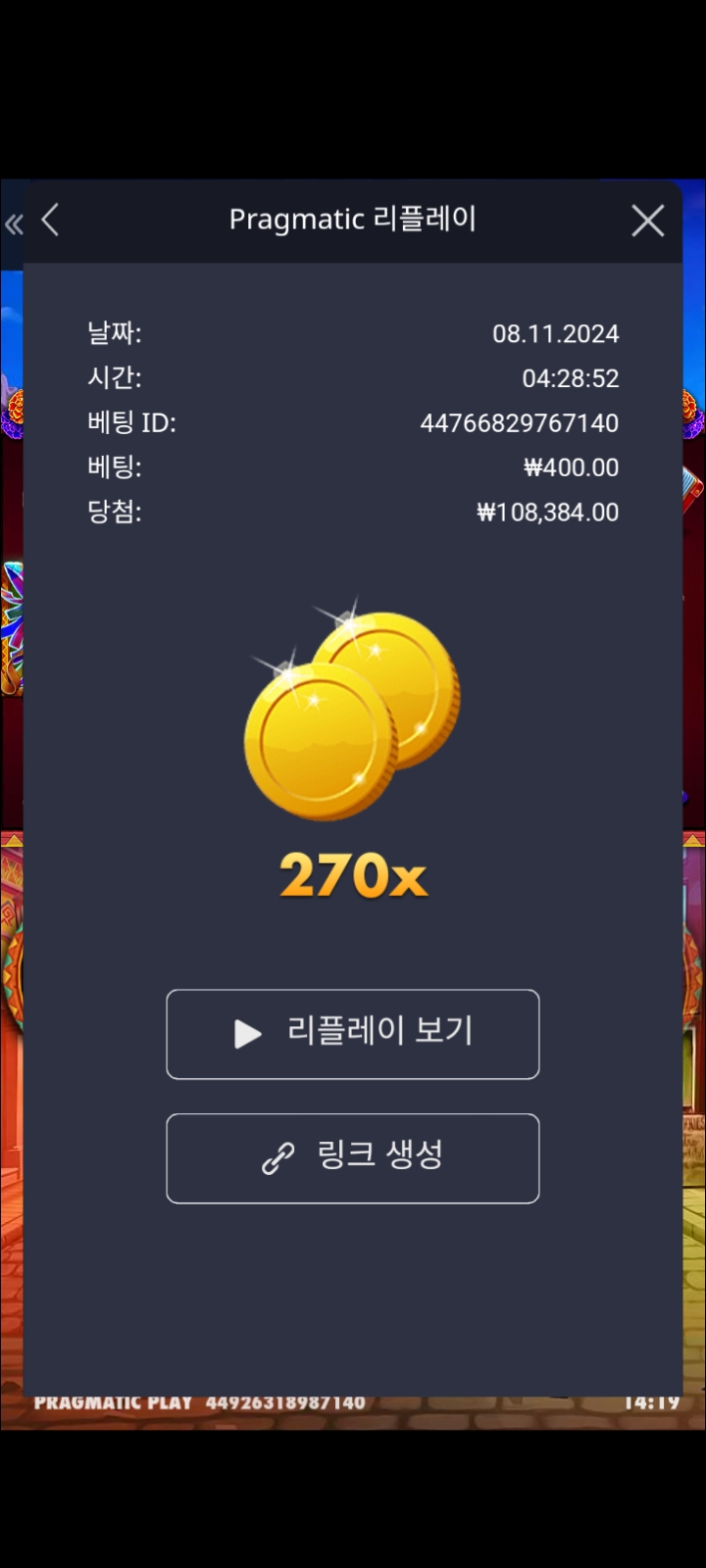Go back from the Pragmatic replay dialog
This screenshot has width=706, height=1568.
51,220
